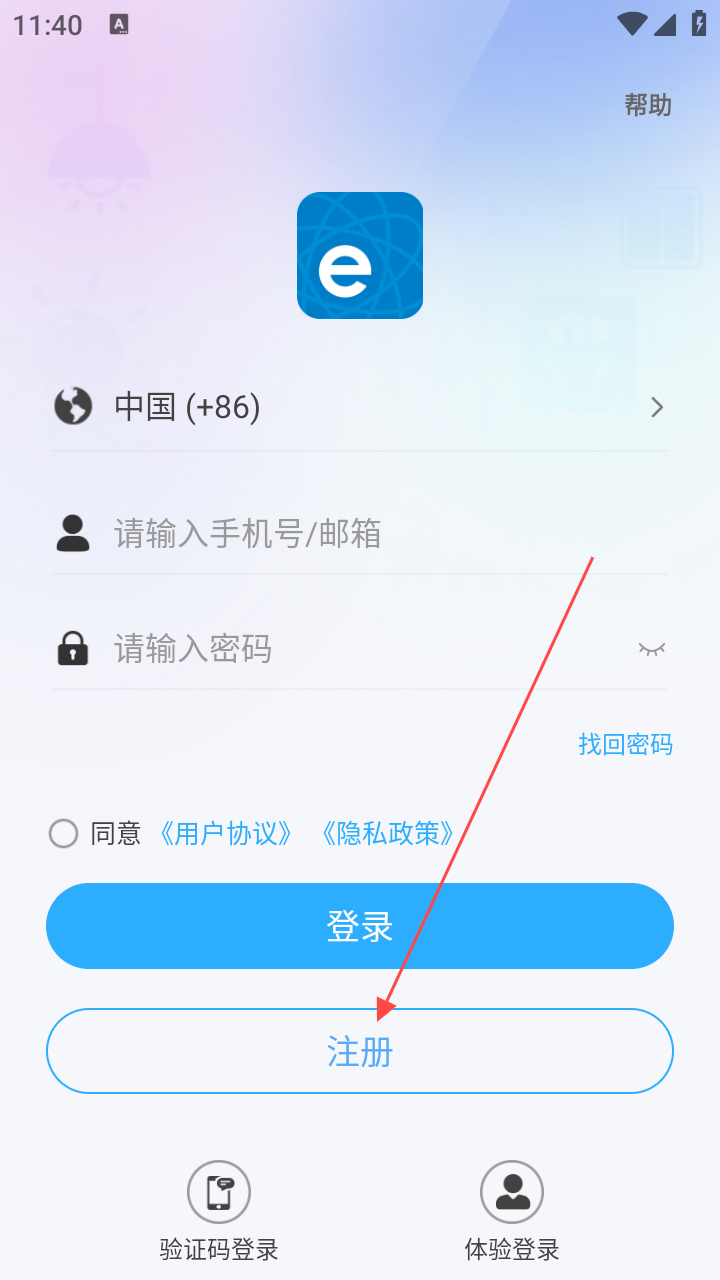This screenshot has height=1280, width=720.
Task: Tap the blue 登录 button
Action: (x=360, y=926)
